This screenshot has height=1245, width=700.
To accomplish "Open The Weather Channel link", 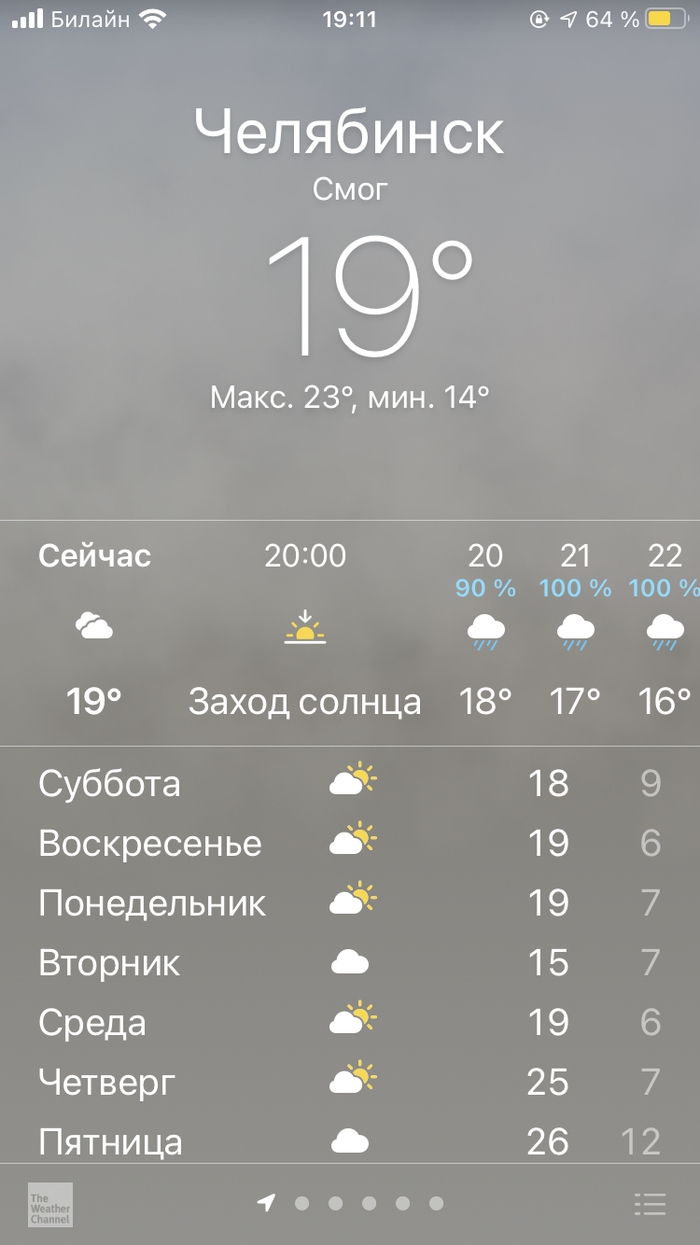I will (50, 1204).
